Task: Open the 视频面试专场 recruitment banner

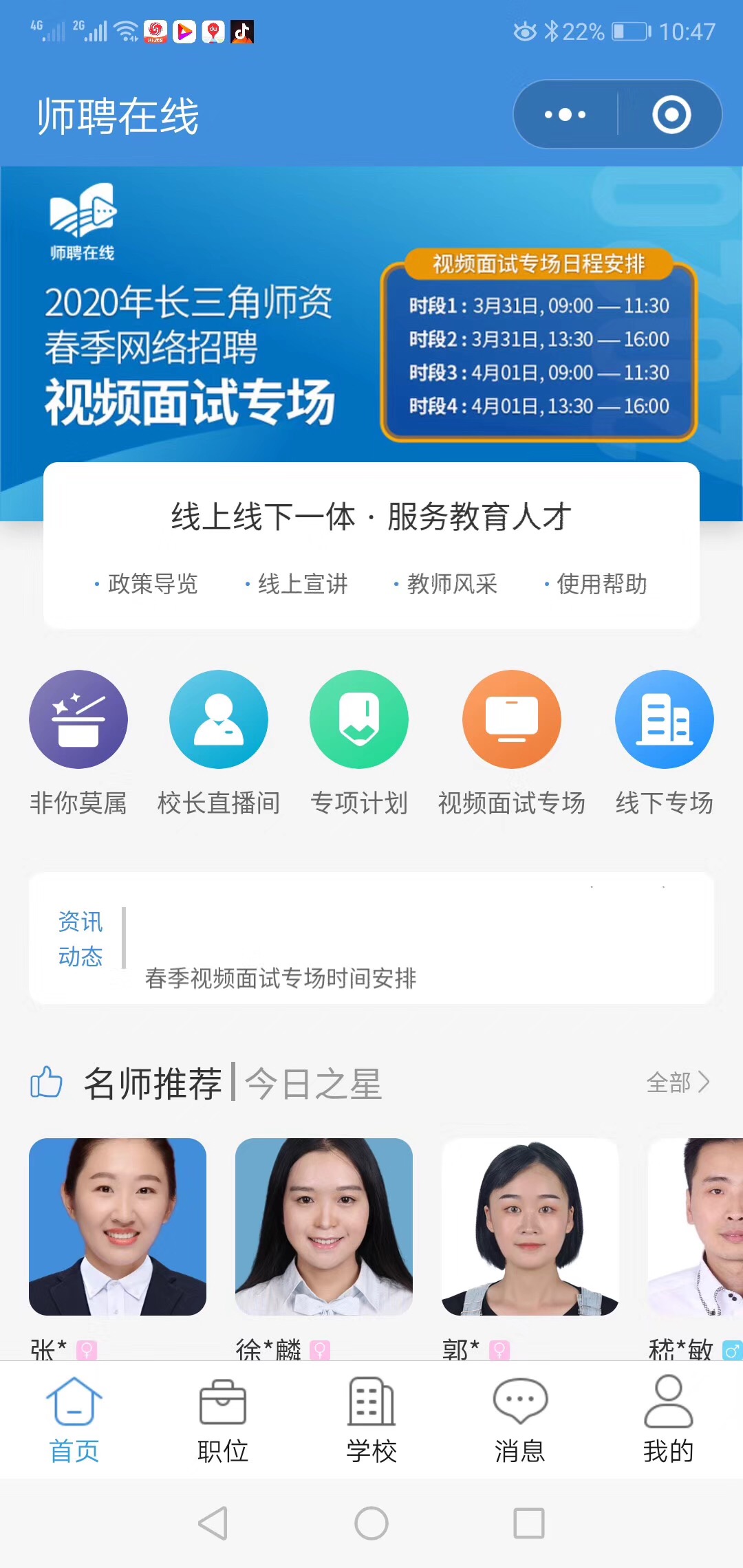Action: 371,316
